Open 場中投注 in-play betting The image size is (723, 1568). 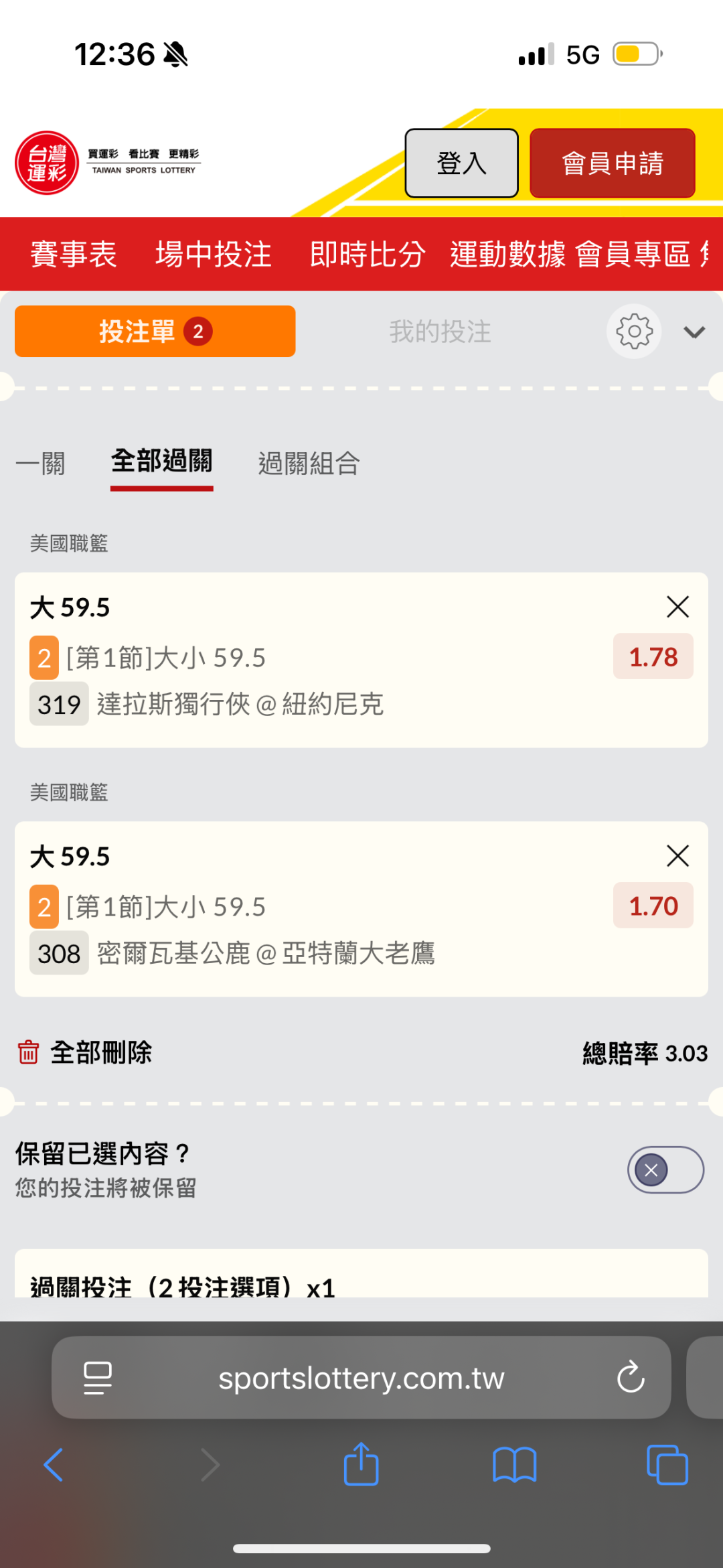click(214, 255)
